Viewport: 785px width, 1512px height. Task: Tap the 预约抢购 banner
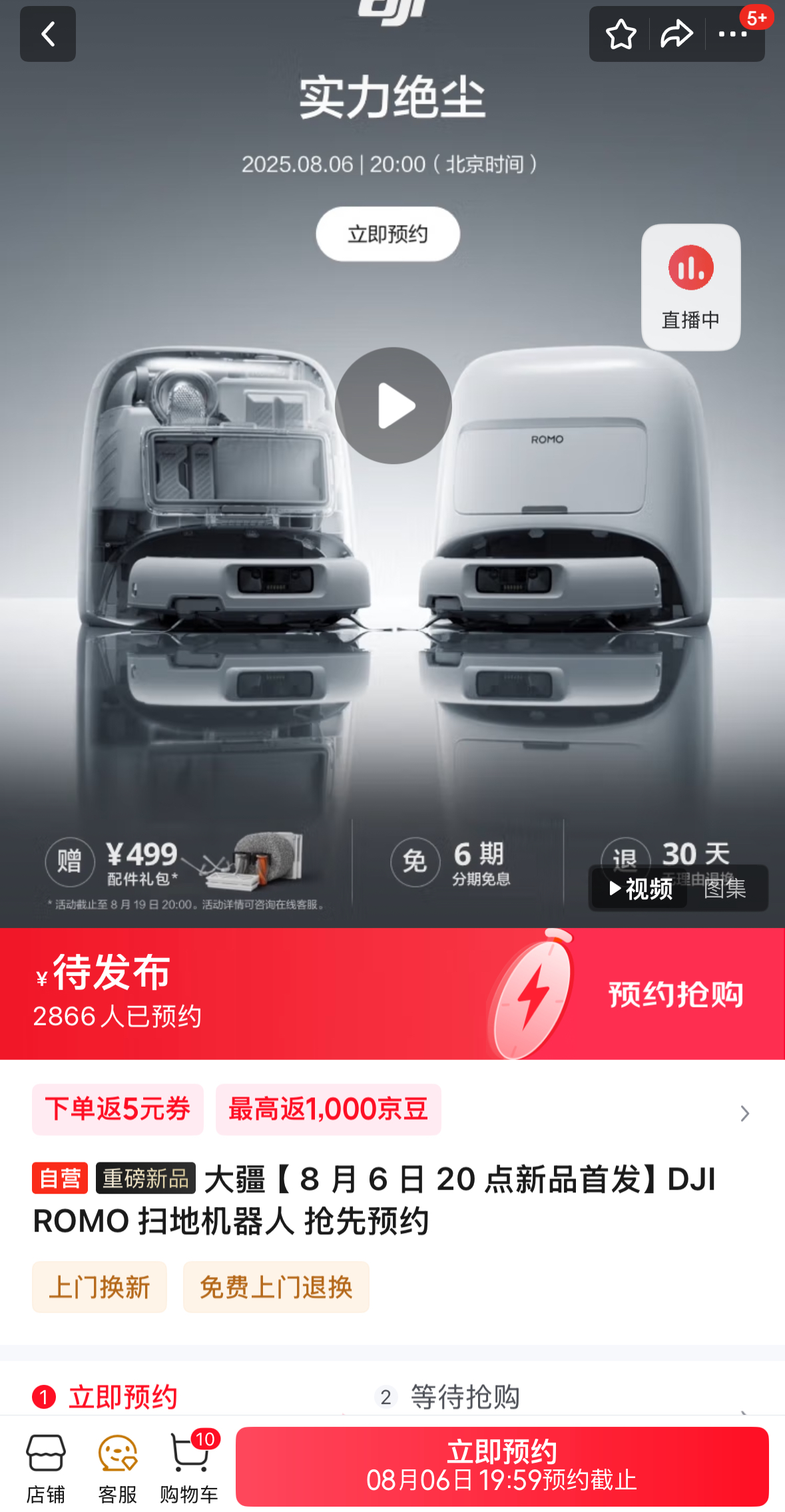675,994
